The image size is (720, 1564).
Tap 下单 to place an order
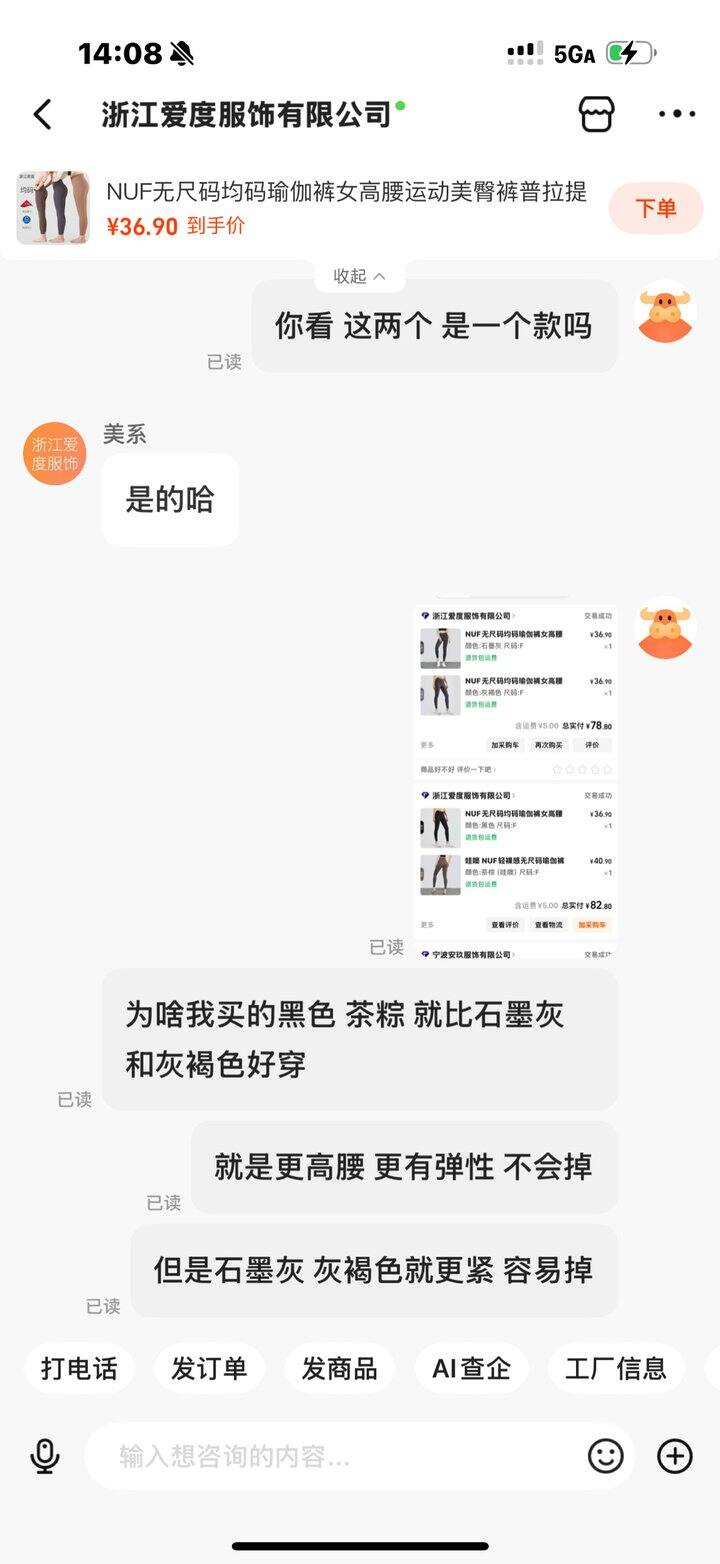(656, 208)
